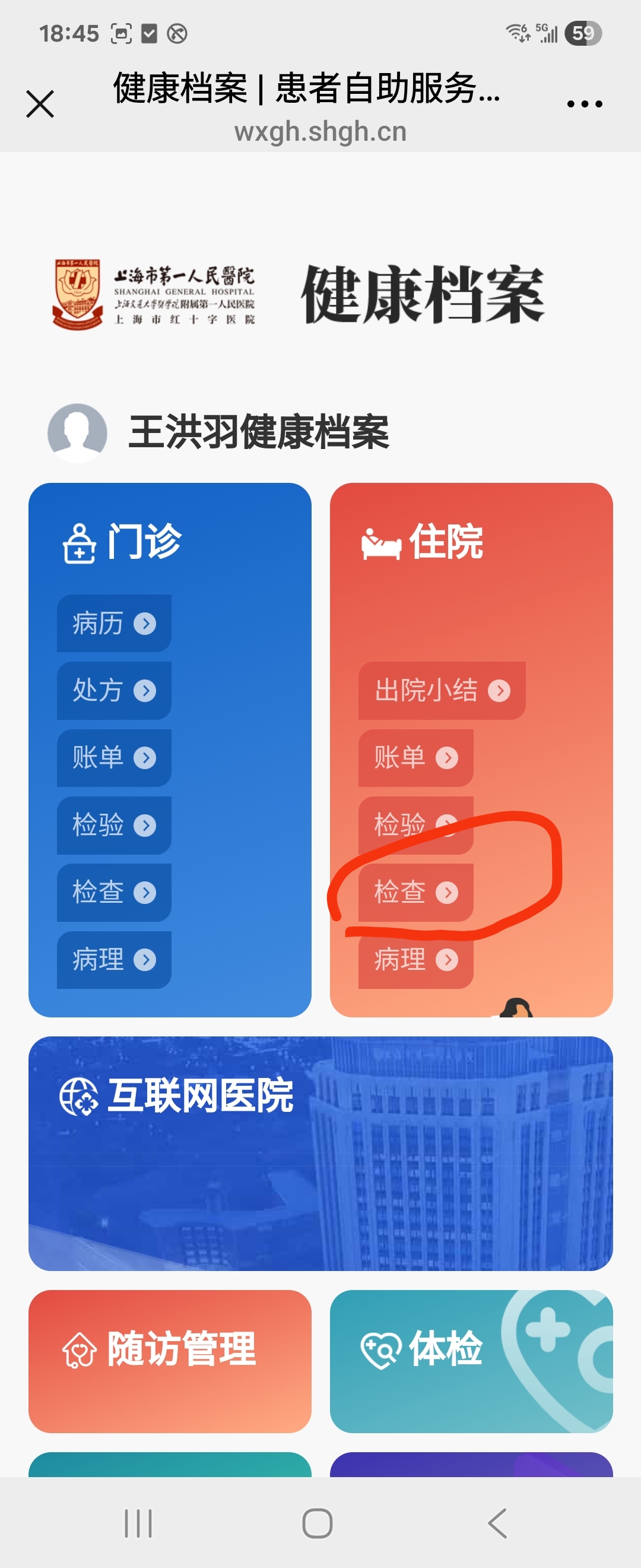View 账单 under 住院
This screenshot has width=641, height=1568.
415,758
